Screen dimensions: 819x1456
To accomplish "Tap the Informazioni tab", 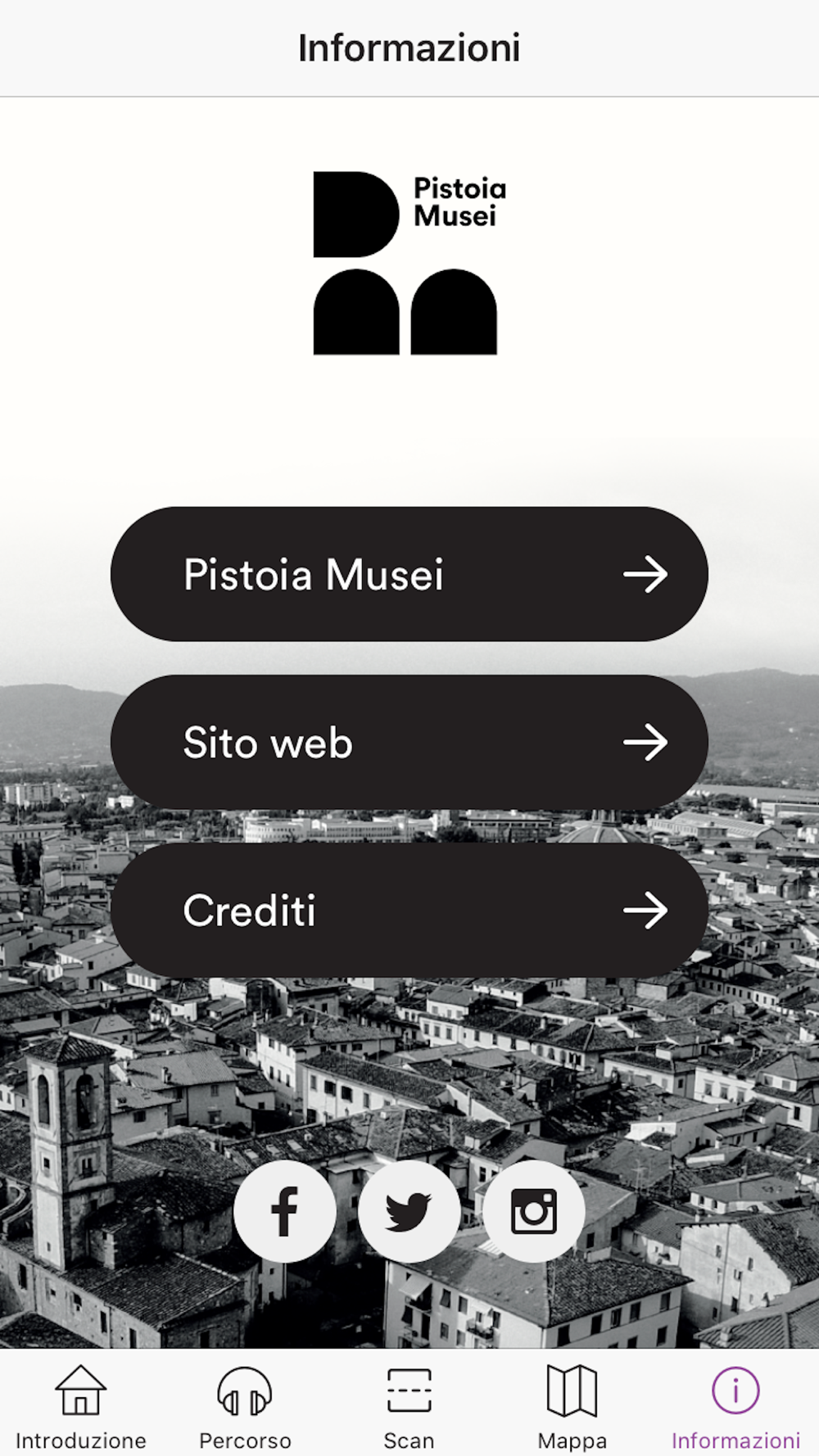I will [735, 1405].
